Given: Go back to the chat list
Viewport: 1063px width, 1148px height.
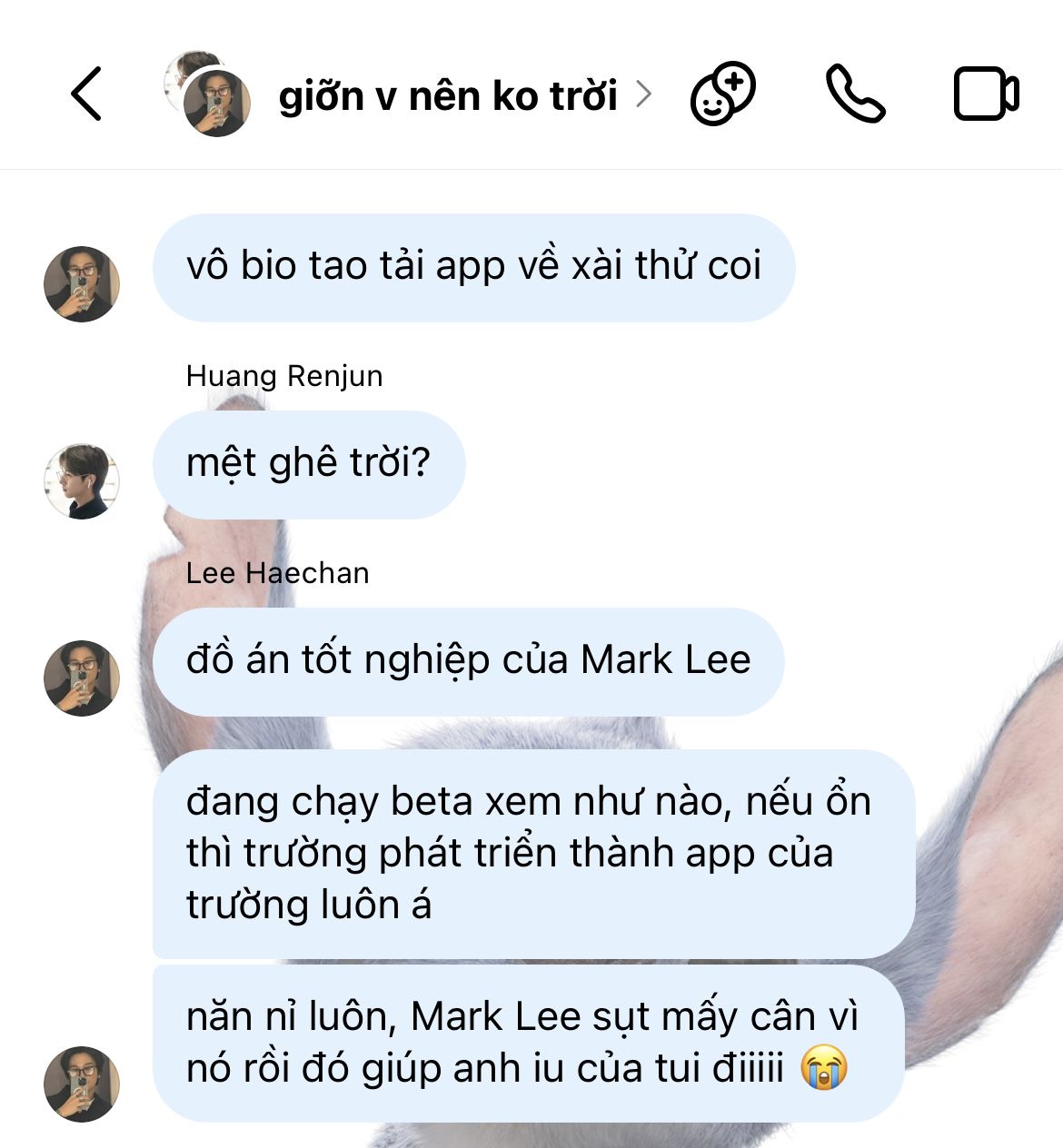Looking at the screenshot, I should 86,94.
